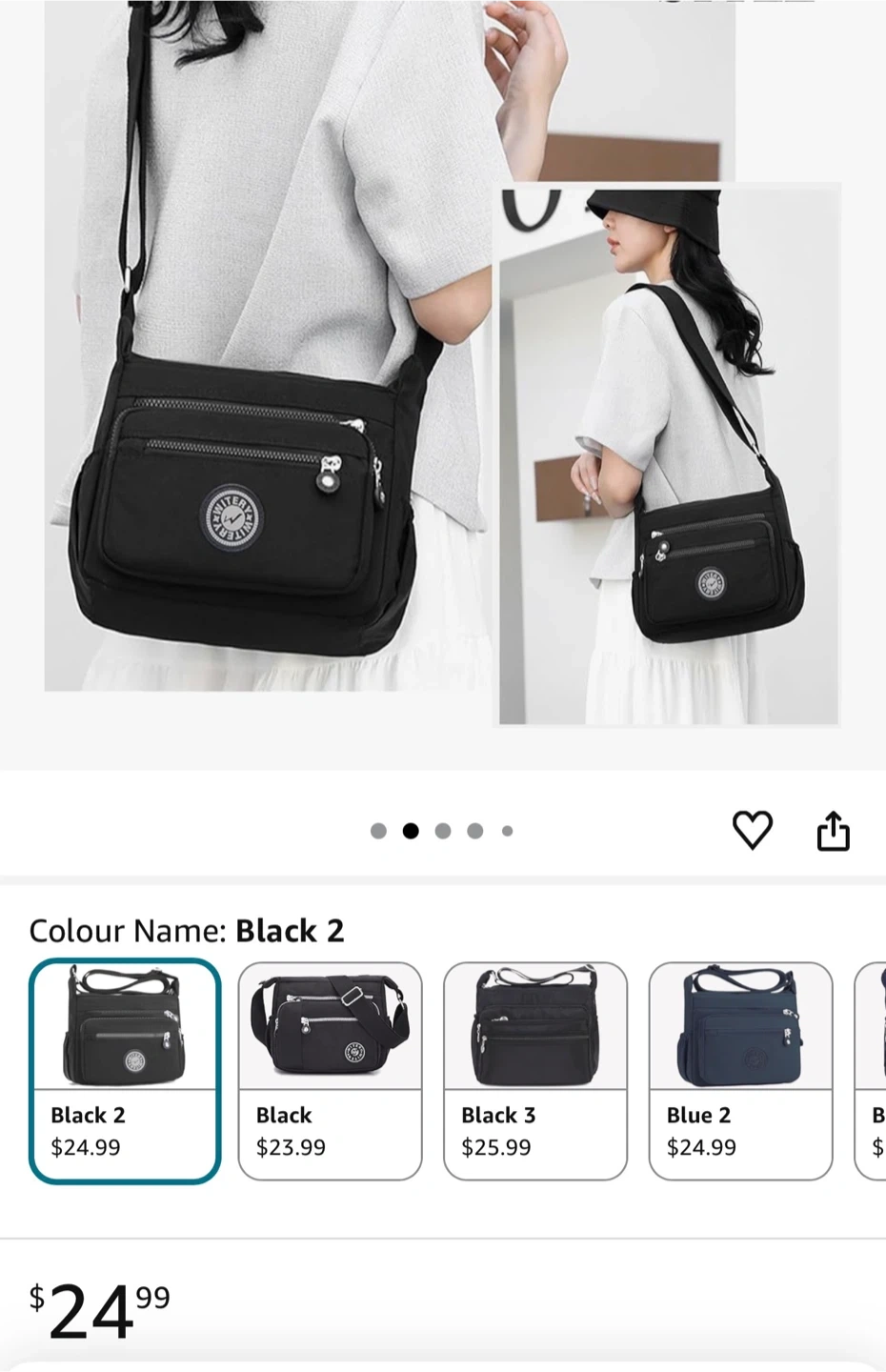Choose the Black colour for $23.99
This screenshot has height=1372, width=886.
330,1071
